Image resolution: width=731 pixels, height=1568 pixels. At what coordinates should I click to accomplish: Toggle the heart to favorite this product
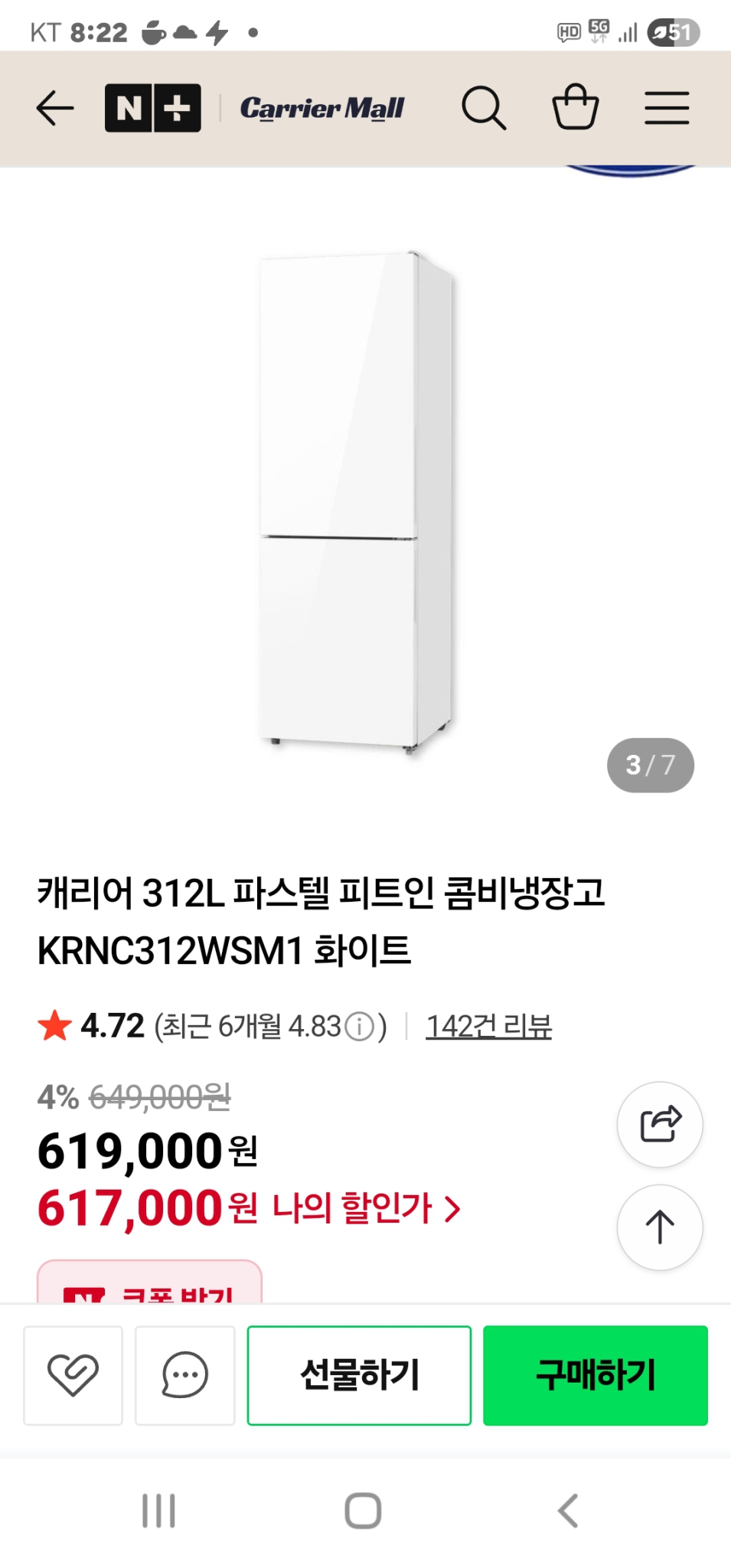coord(73,1374)
